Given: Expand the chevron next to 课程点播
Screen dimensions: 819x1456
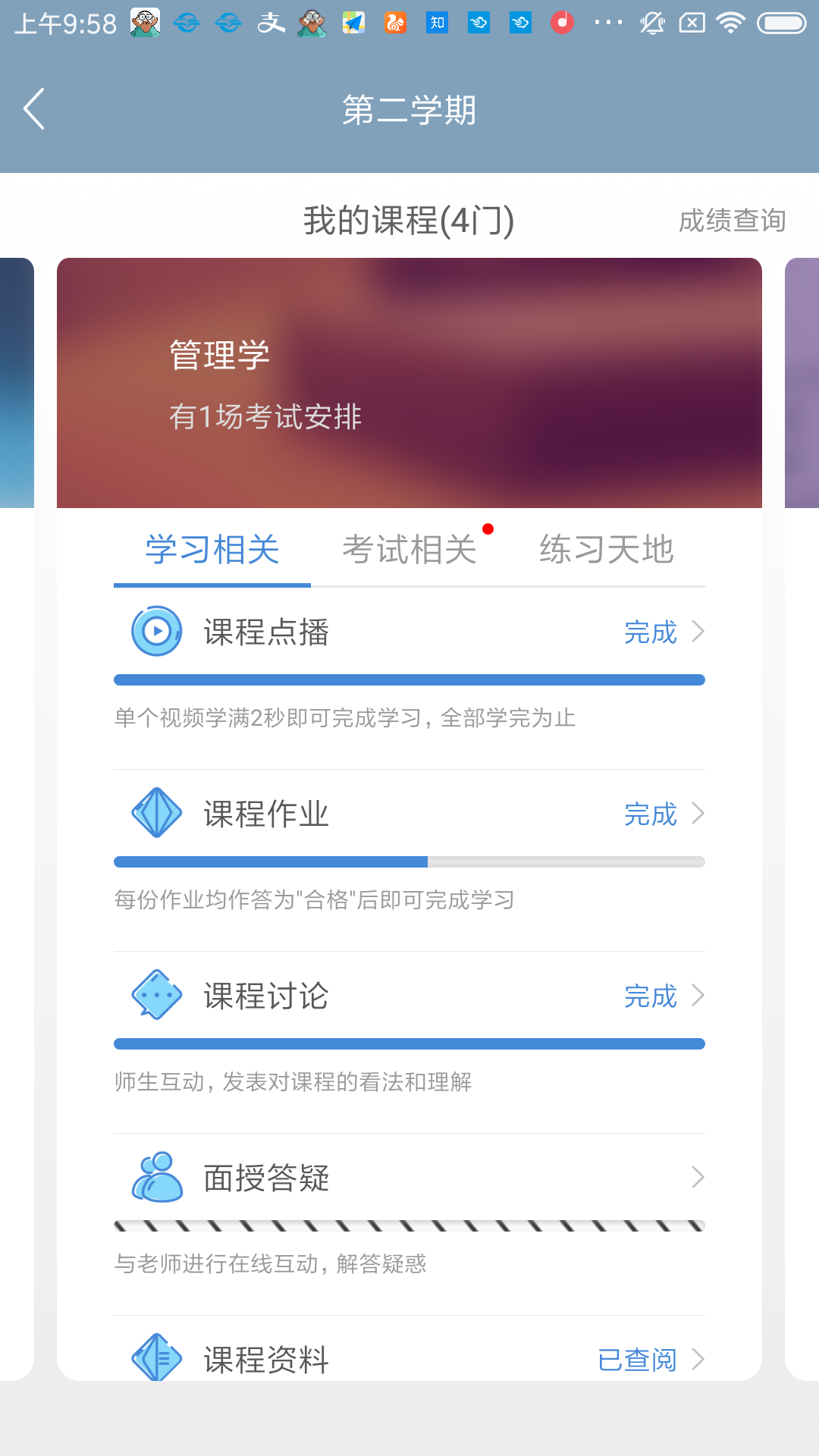Looking at the screenshot, I should click(698, 630).
